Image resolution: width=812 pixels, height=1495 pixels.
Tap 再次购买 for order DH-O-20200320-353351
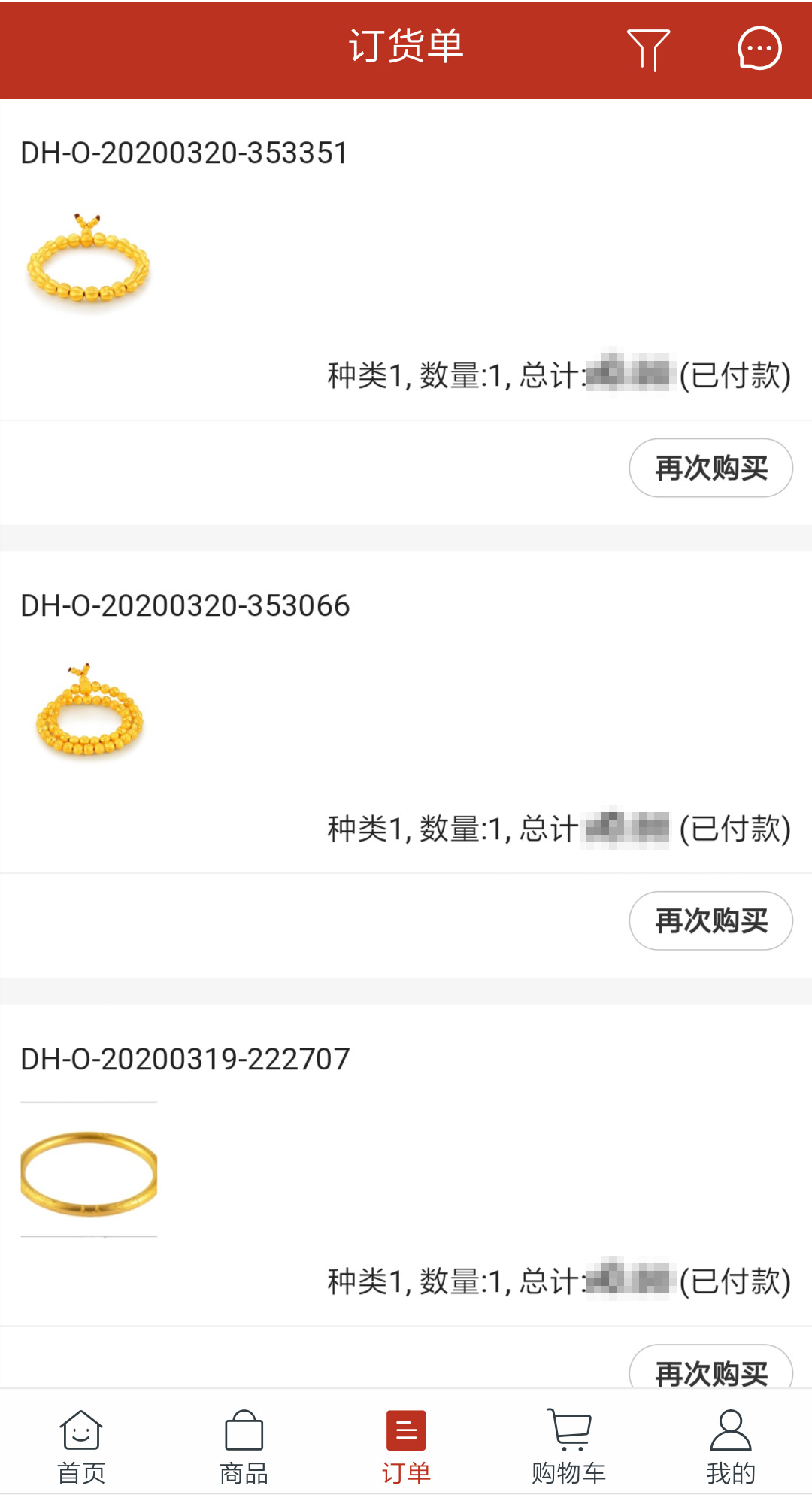[710, 468]
